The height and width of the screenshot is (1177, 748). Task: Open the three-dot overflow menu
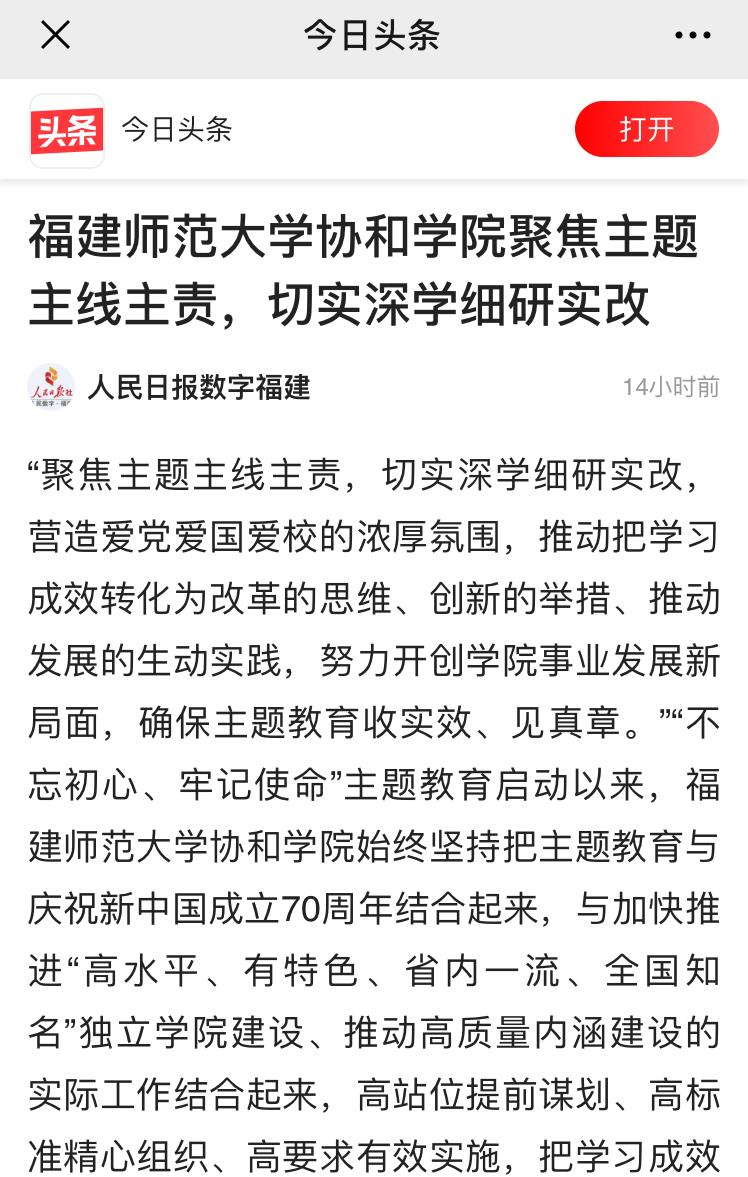(x=692, y=36)
